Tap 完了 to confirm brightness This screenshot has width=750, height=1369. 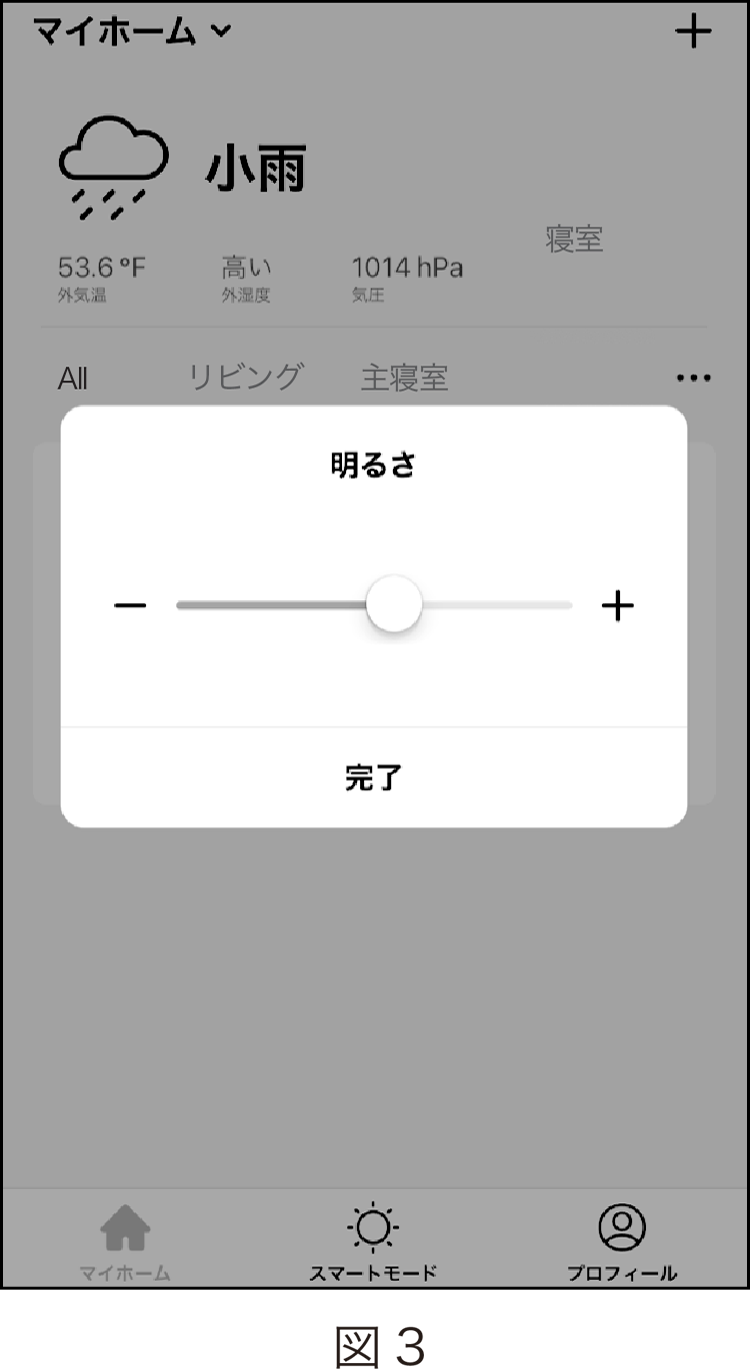click(x=373, y=778)
